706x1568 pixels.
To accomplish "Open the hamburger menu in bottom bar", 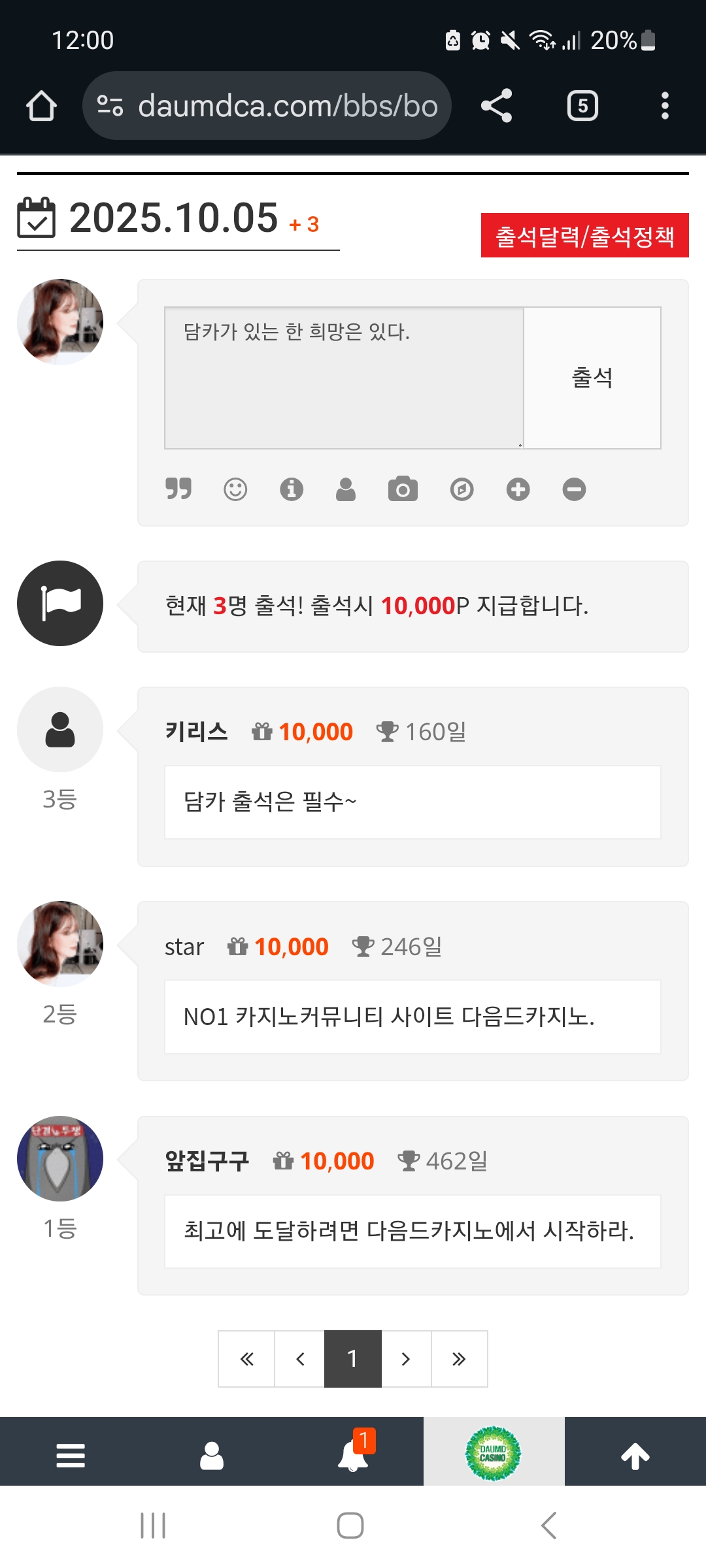I will (x=71, y=1456).
